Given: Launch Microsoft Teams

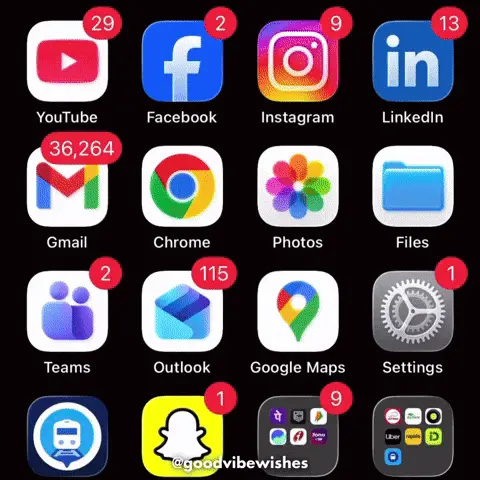Looking at the screenshot, I should 67,311.
